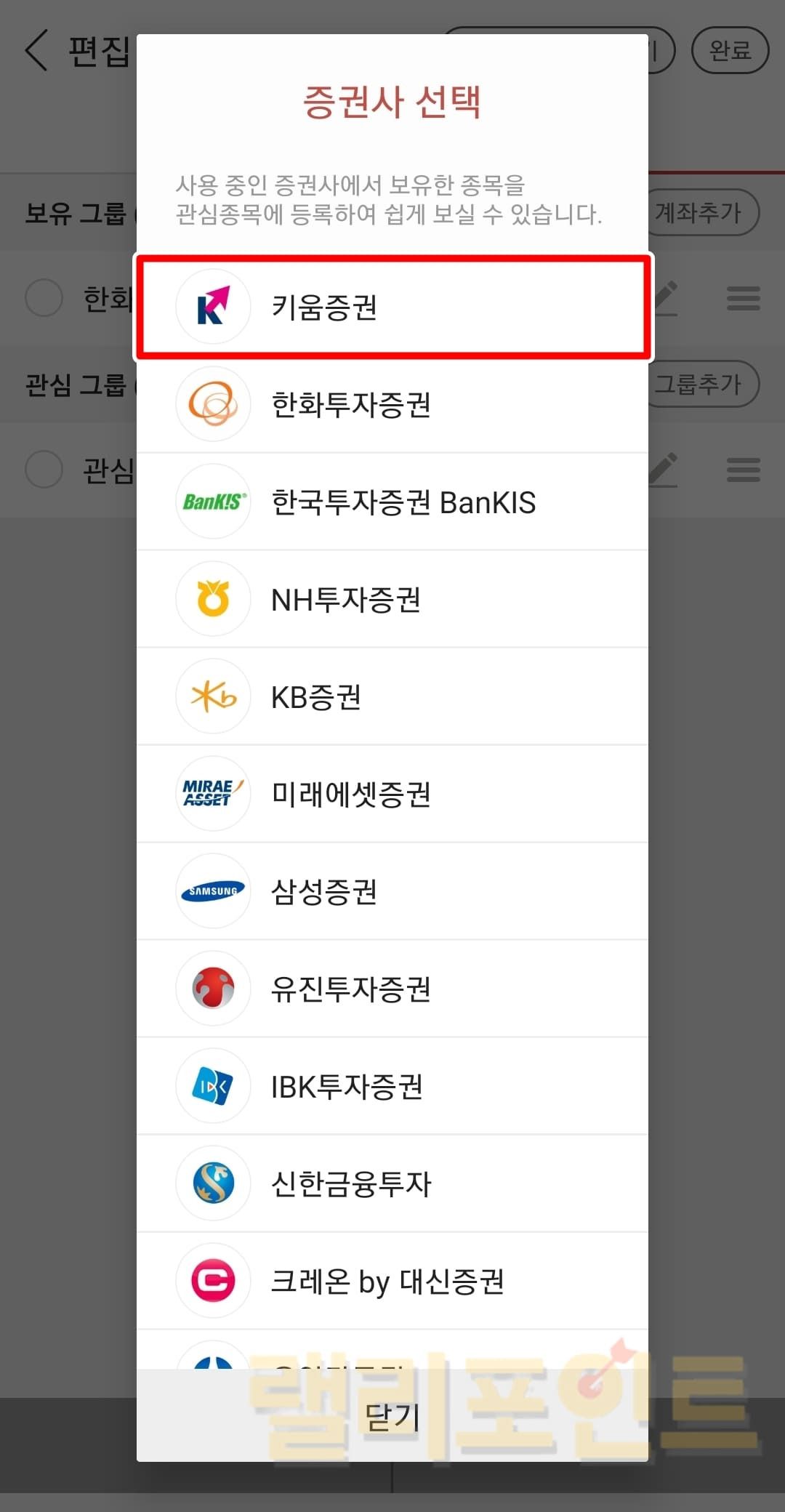The image size is (785, 1512).
Task: Select IBK투자증권
Action: pyautogui.click(x=392, y=1087)
